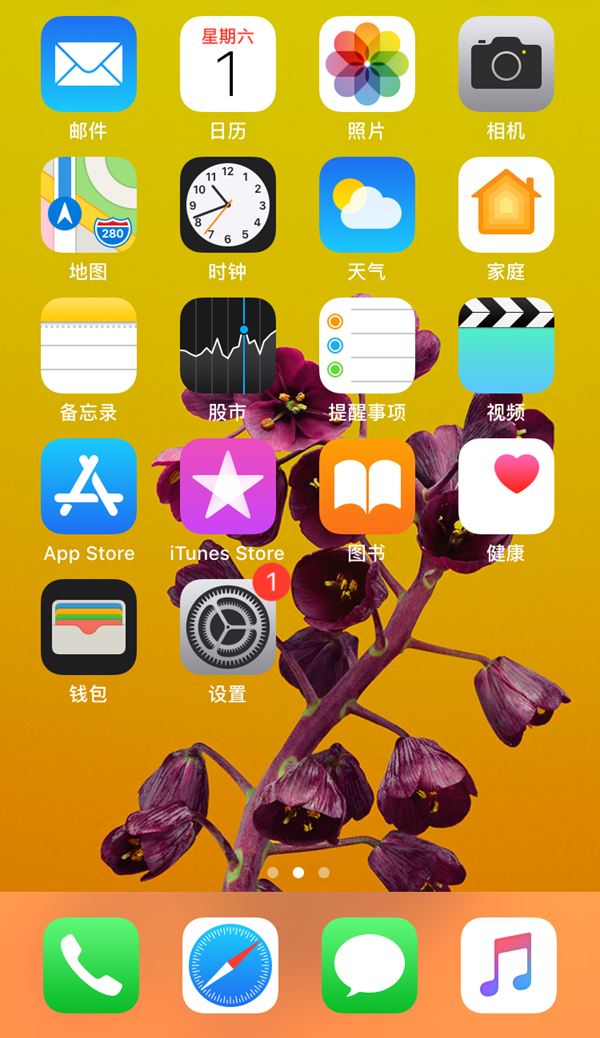The height and width of the screenshot is (1038, 600).
Task: Launch the 相机 (Camera) app
Action: 506,64
